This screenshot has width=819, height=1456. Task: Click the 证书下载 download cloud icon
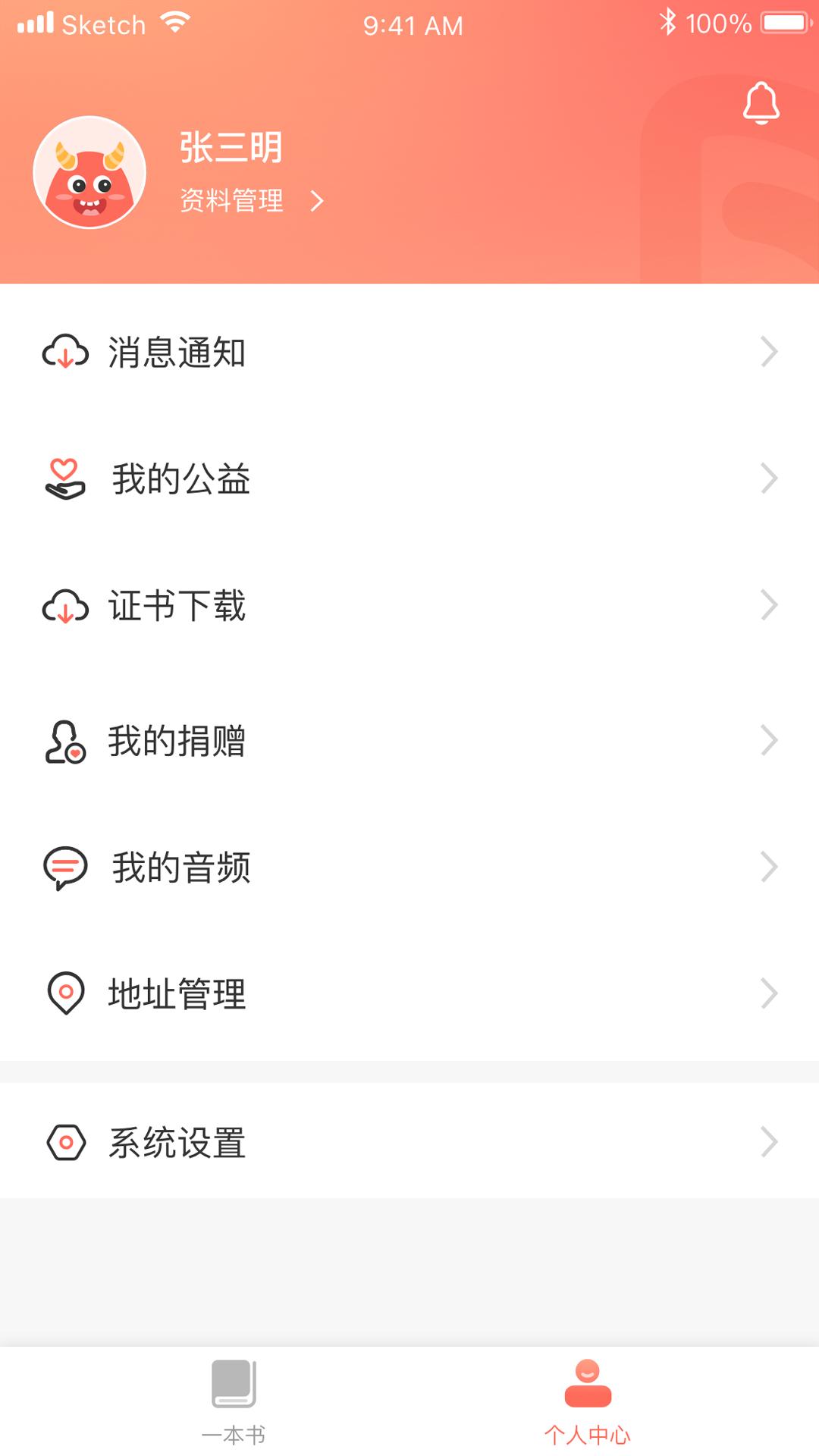(x=64, y=605)
